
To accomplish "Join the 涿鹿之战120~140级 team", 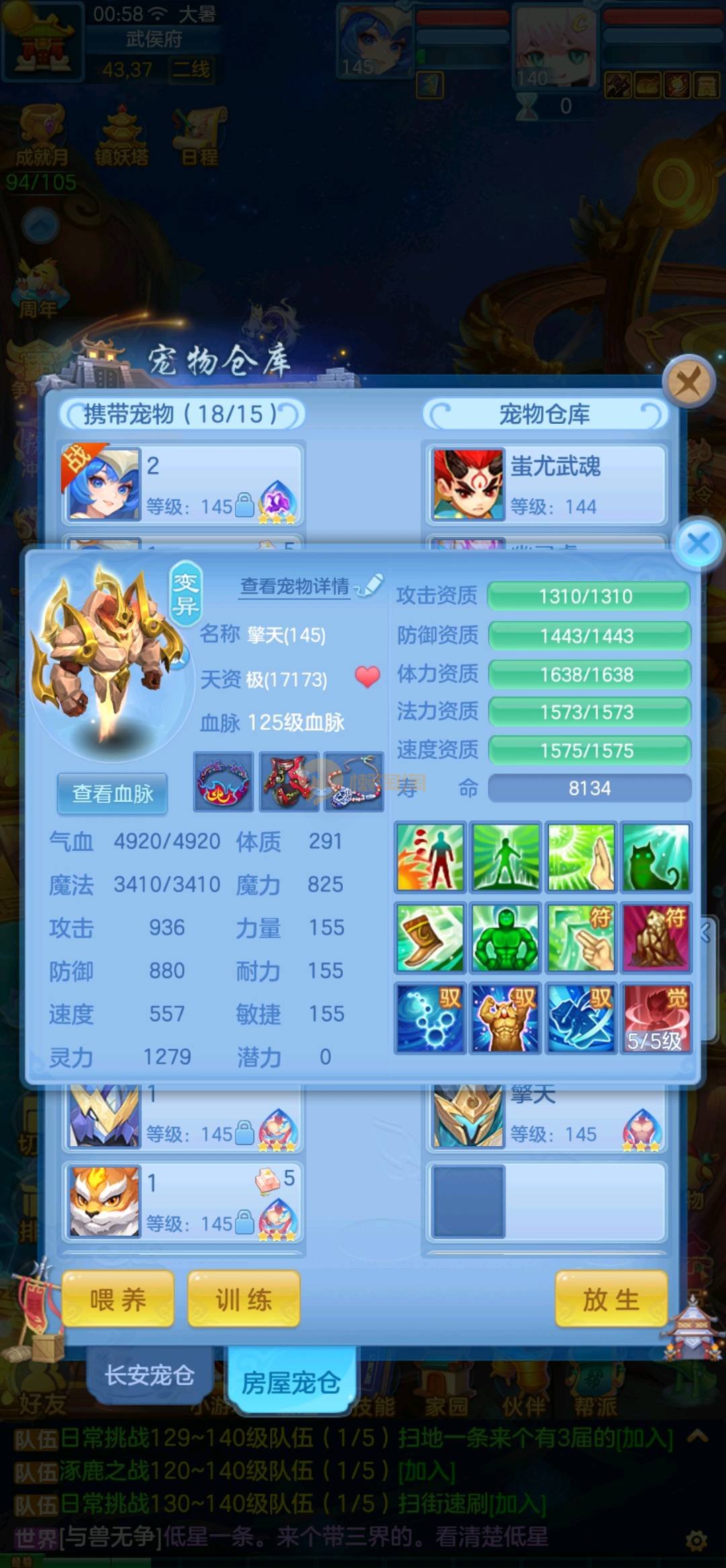I will [427, 1471].
